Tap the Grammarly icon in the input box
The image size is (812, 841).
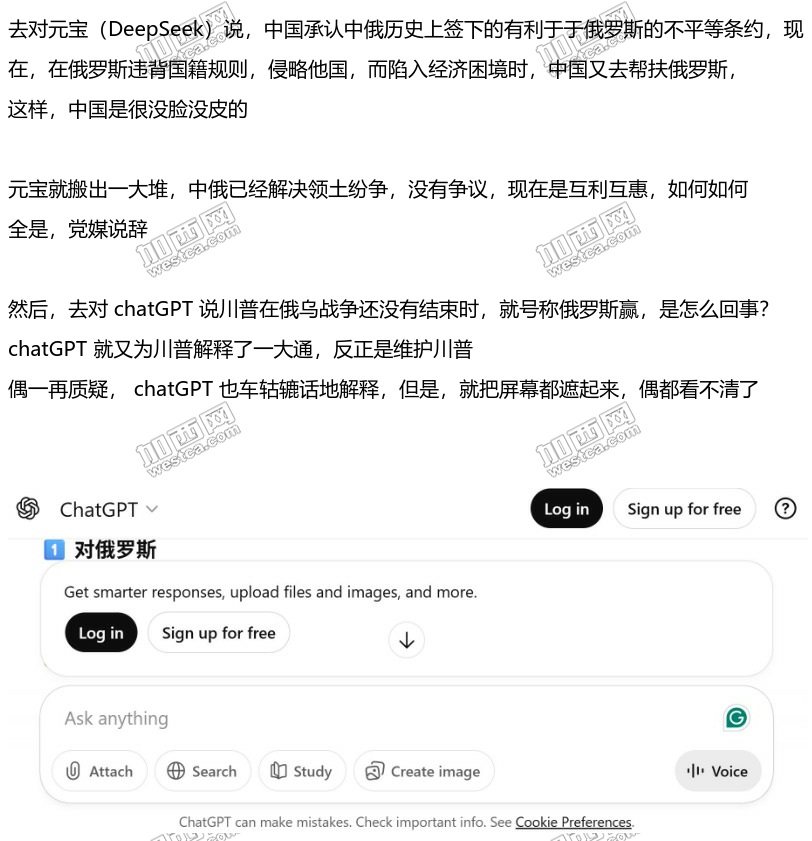click(737, 717)
